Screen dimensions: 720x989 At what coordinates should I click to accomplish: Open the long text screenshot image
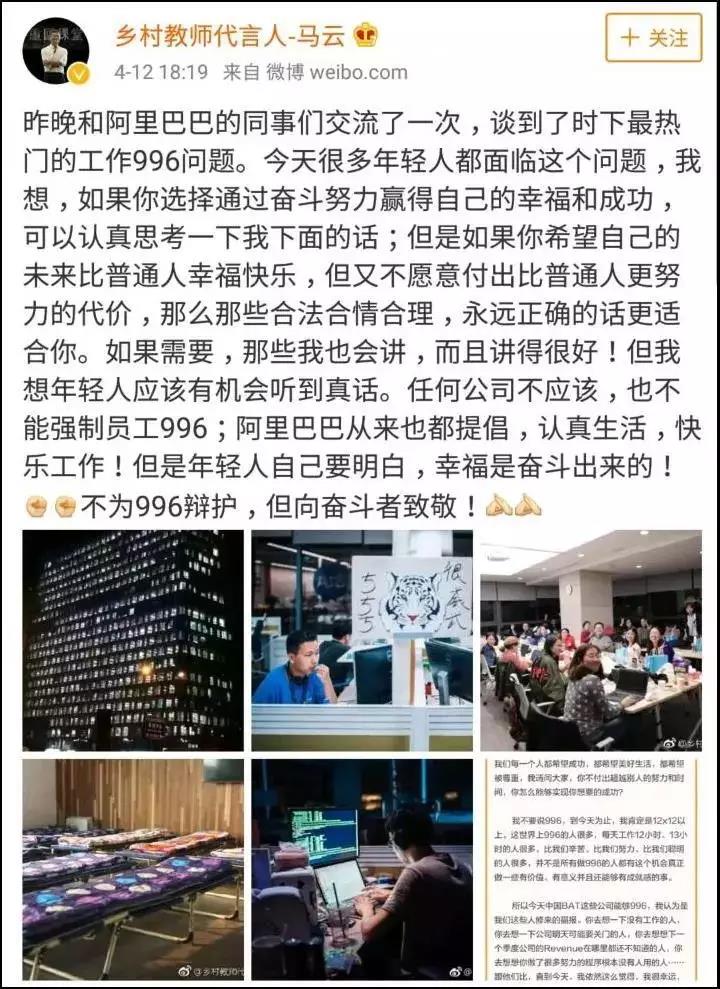tap(590, 868)
